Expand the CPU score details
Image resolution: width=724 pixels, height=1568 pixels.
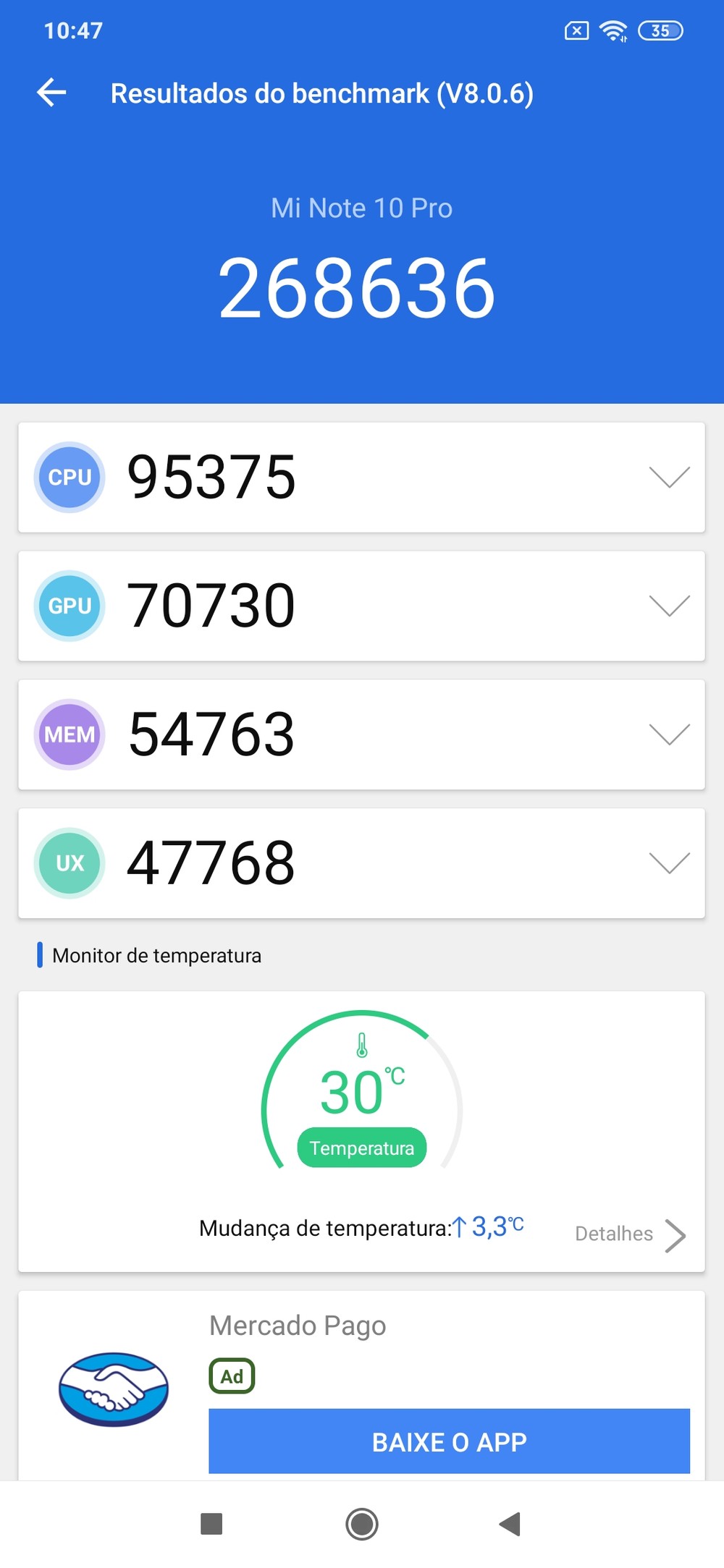click(669, 478)
